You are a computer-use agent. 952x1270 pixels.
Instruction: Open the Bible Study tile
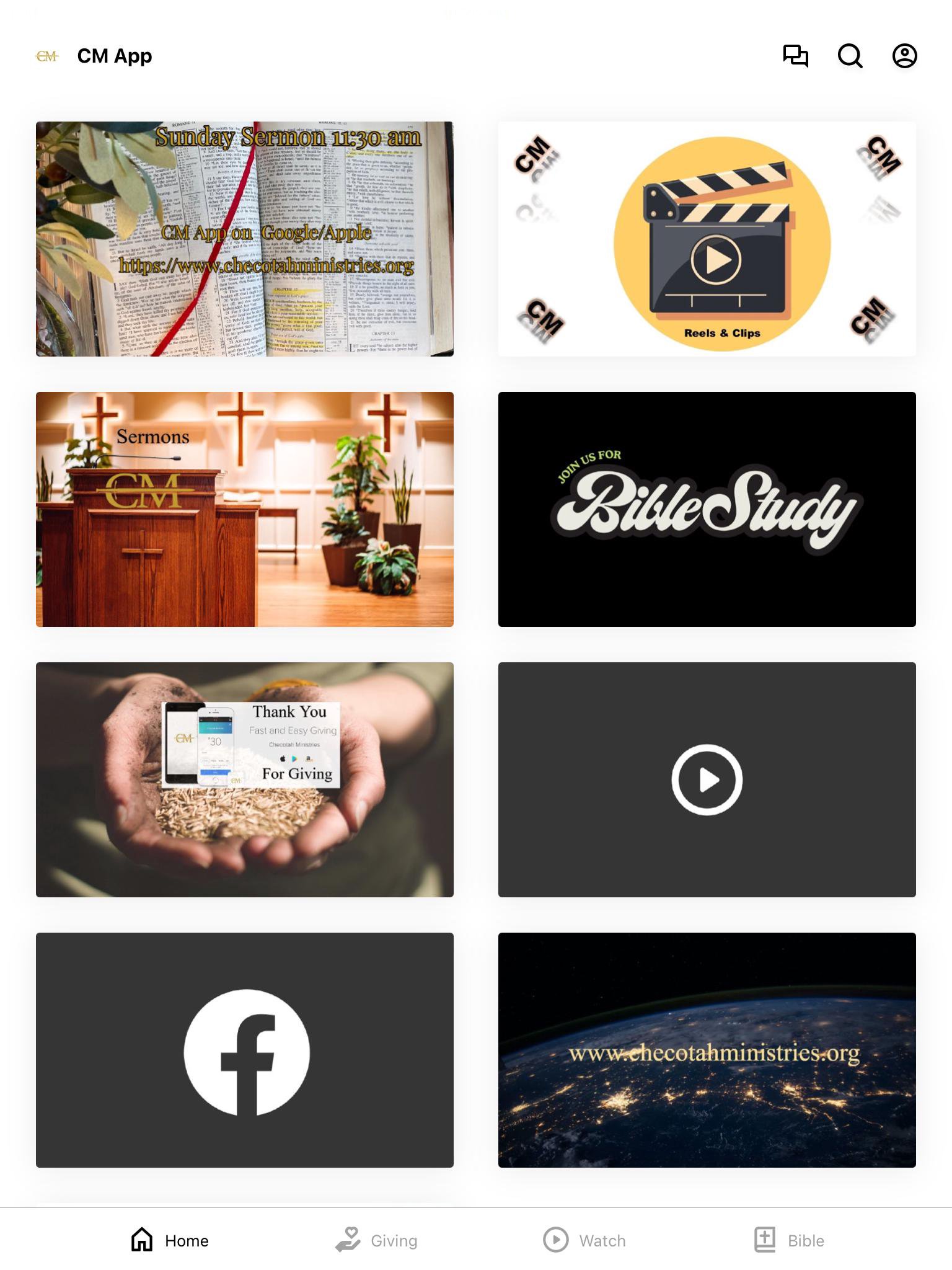tap(707, 509)
